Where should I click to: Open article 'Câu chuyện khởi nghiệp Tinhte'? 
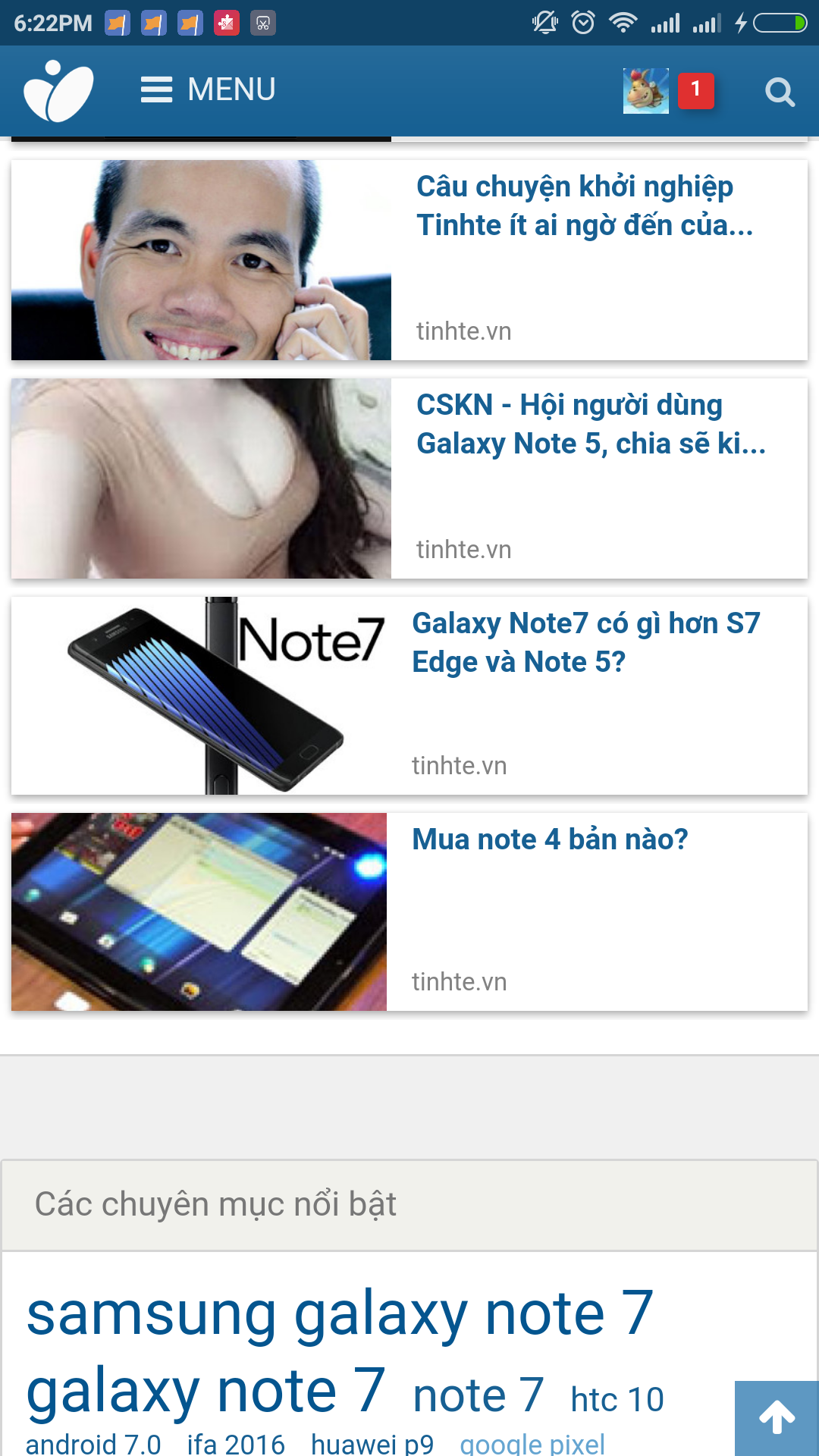(x=585, y=206)
